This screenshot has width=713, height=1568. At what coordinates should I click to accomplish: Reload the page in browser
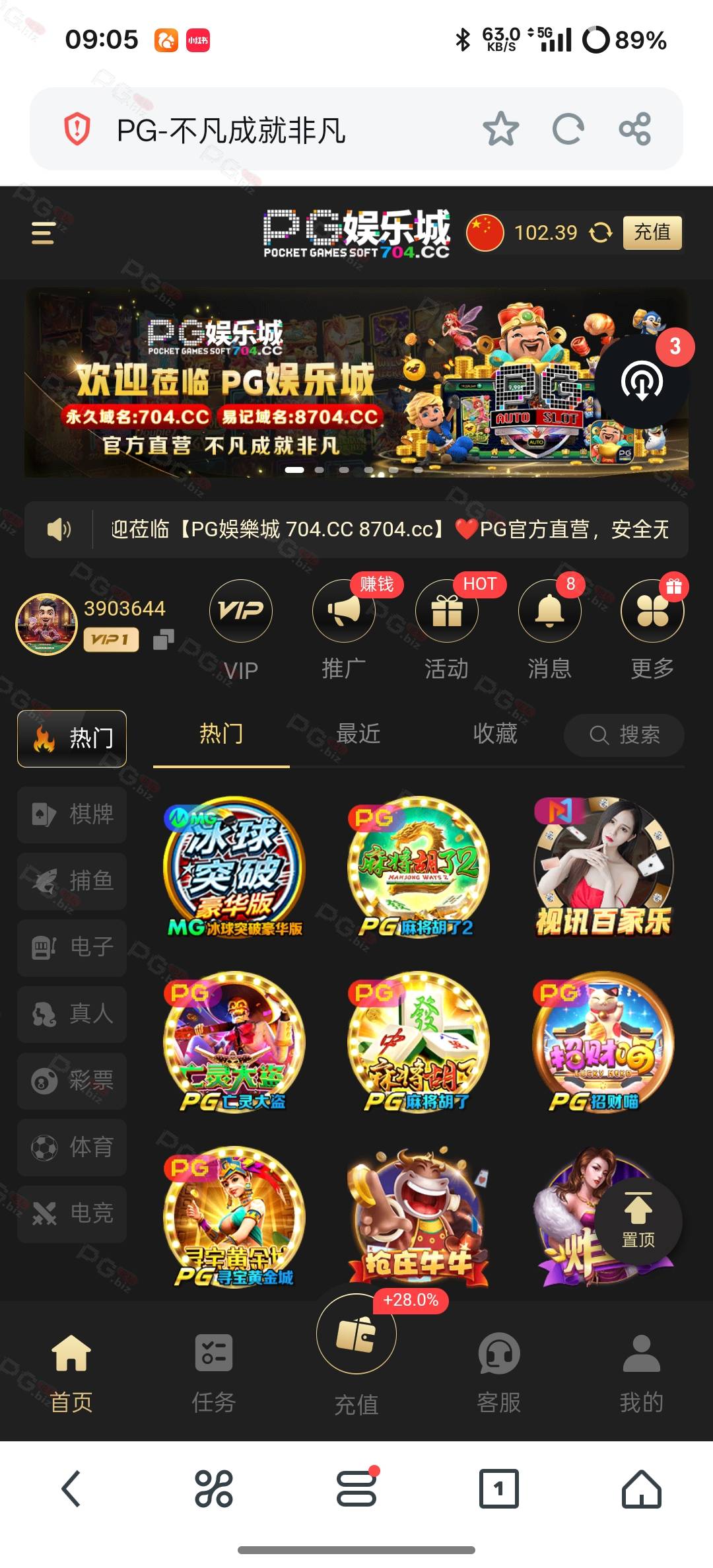(568, 129)
